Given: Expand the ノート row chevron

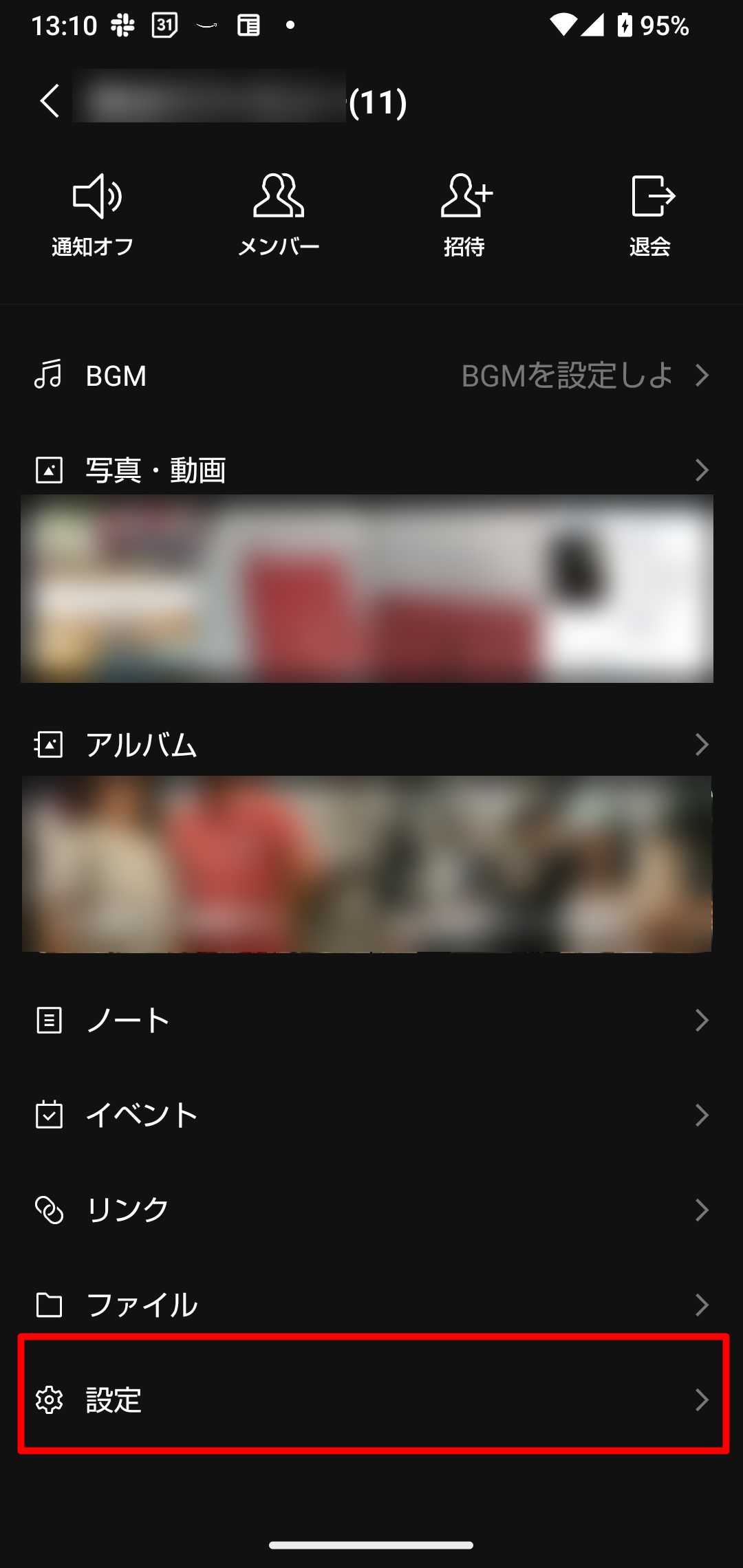Looking at the screenshot, I should 702,1020.
